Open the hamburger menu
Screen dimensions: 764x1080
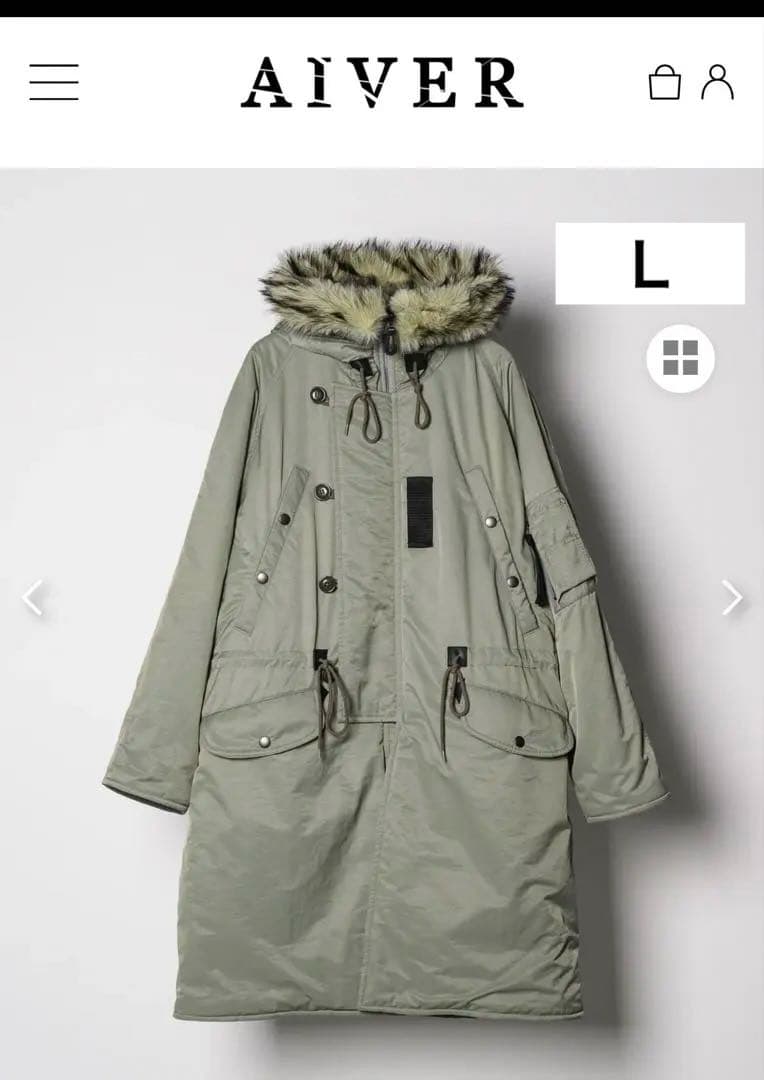click(54, 82)
